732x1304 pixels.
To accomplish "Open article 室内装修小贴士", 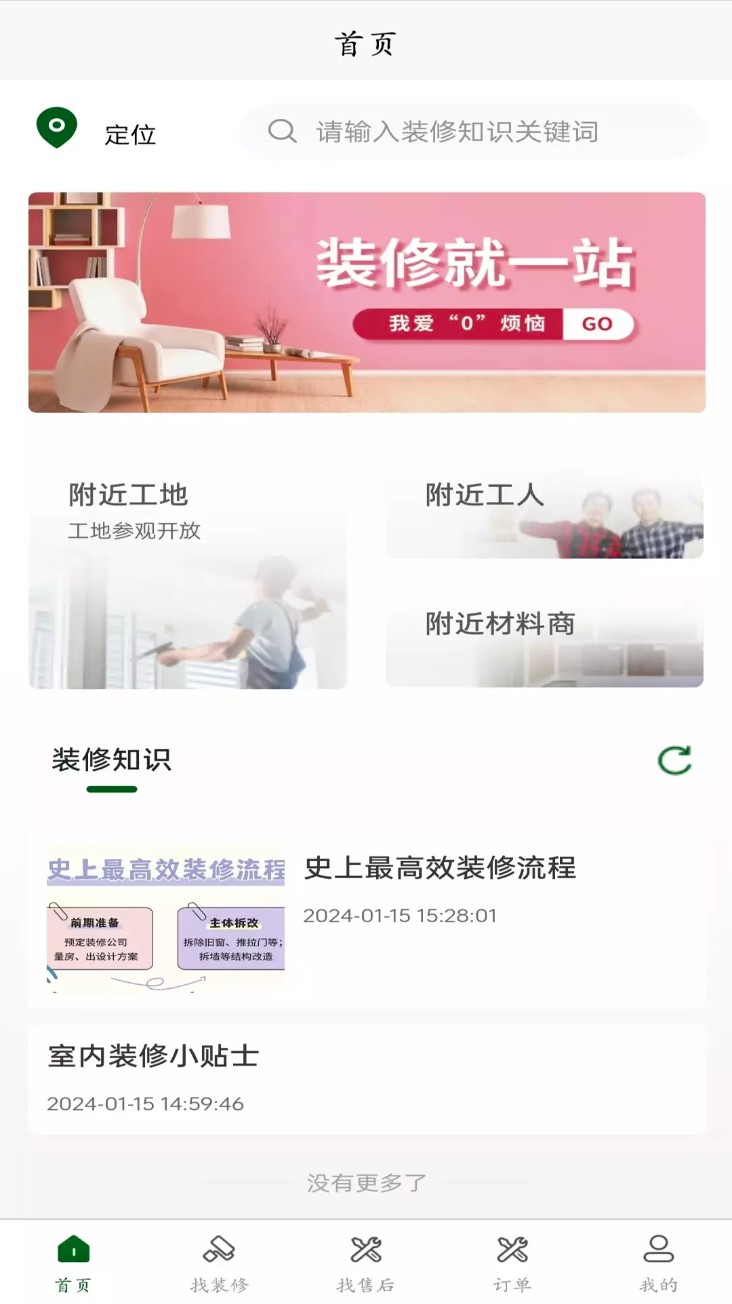I will (367, 1078).
